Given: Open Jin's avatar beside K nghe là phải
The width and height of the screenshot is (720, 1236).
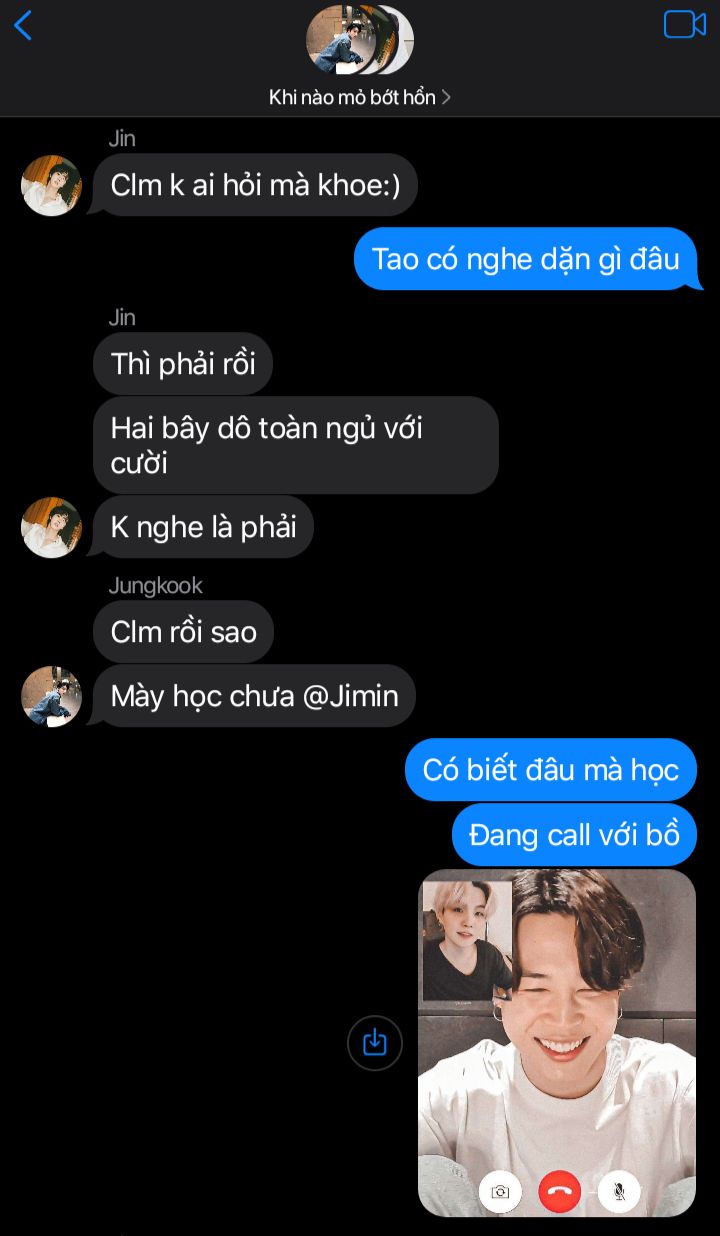Looking at the screenshot, I should click(51, 527).
